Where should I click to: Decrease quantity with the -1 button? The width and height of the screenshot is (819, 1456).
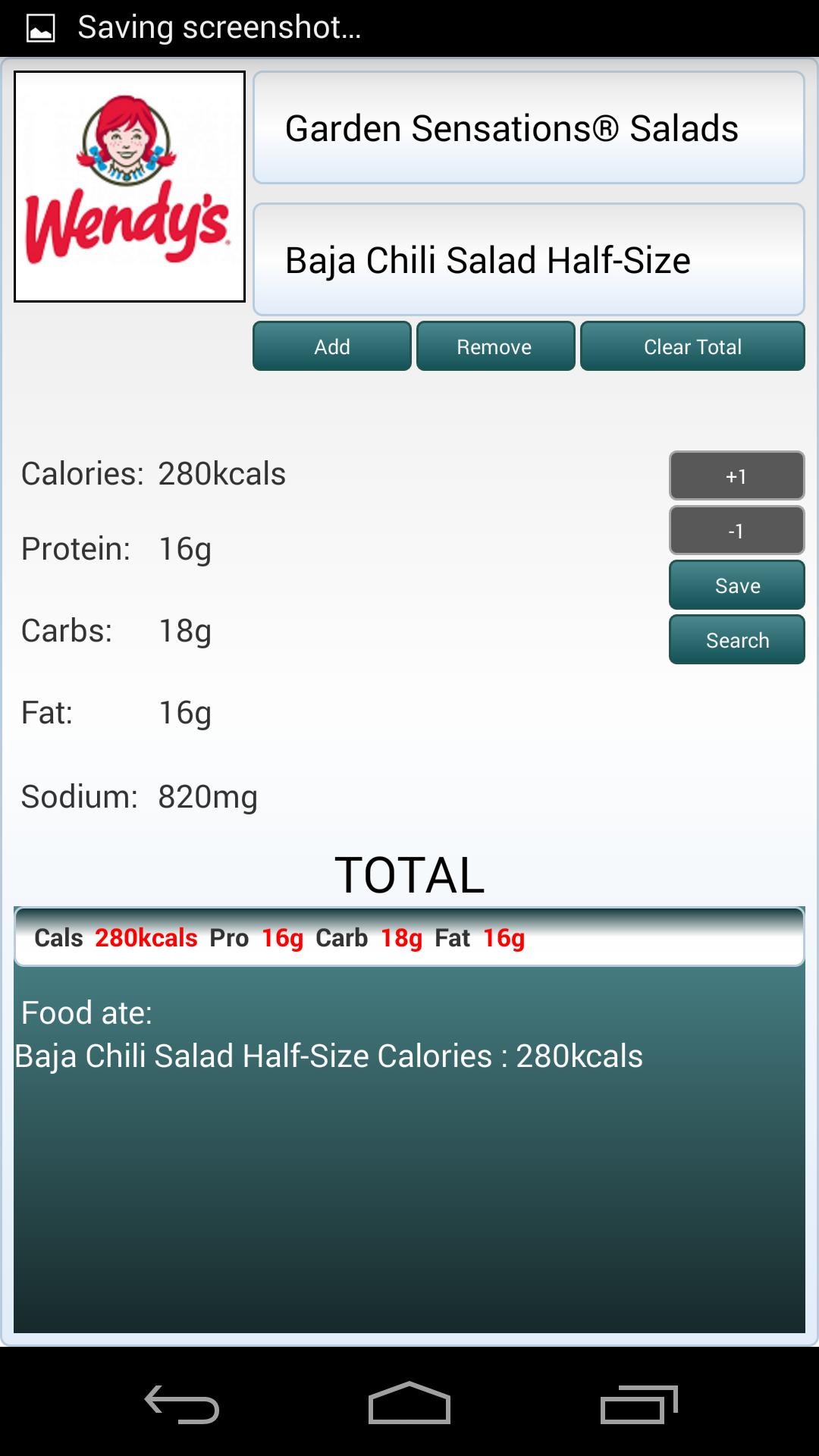pos(736,530)
